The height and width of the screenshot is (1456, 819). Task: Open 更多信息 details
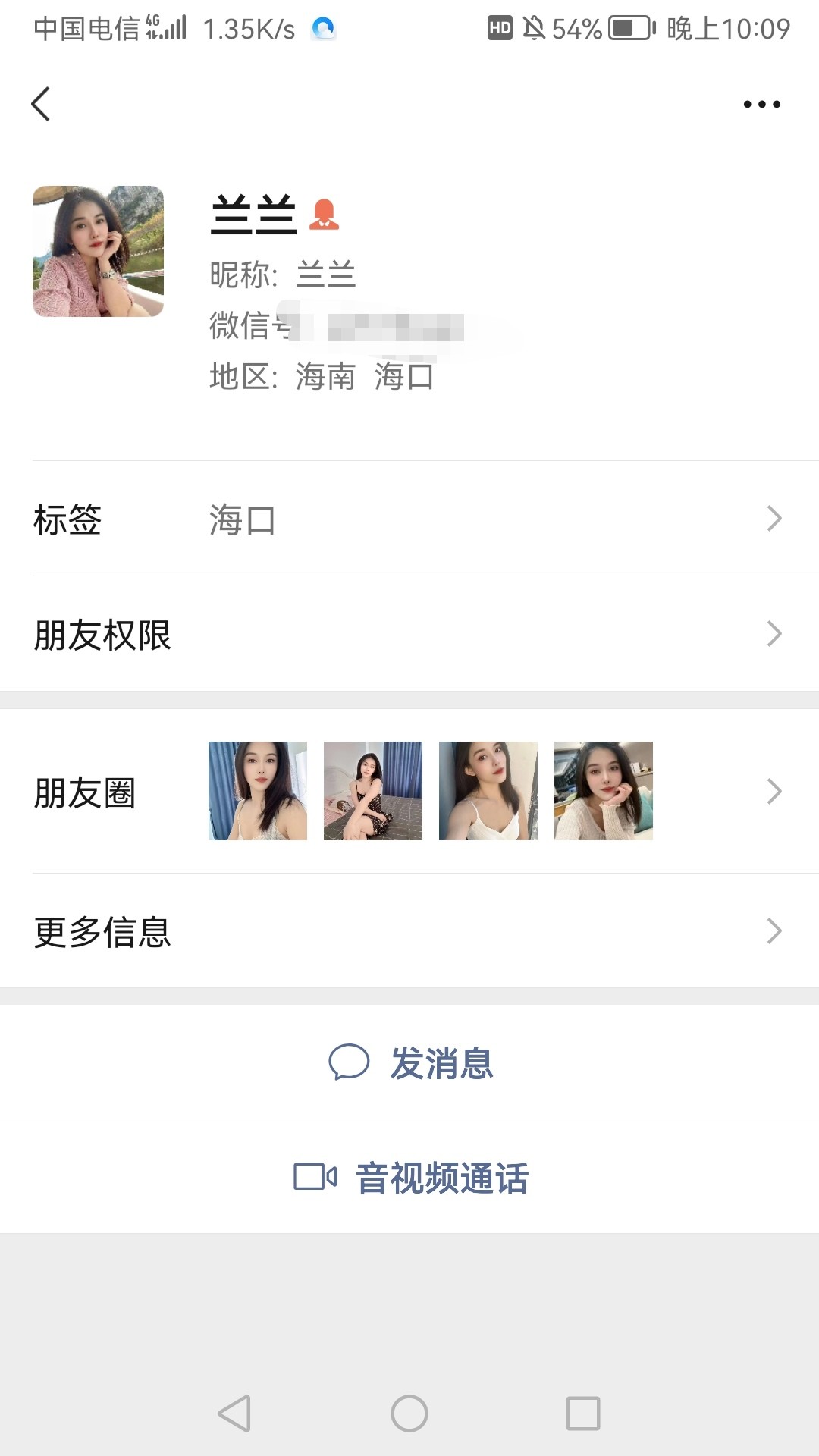(409, 931)
